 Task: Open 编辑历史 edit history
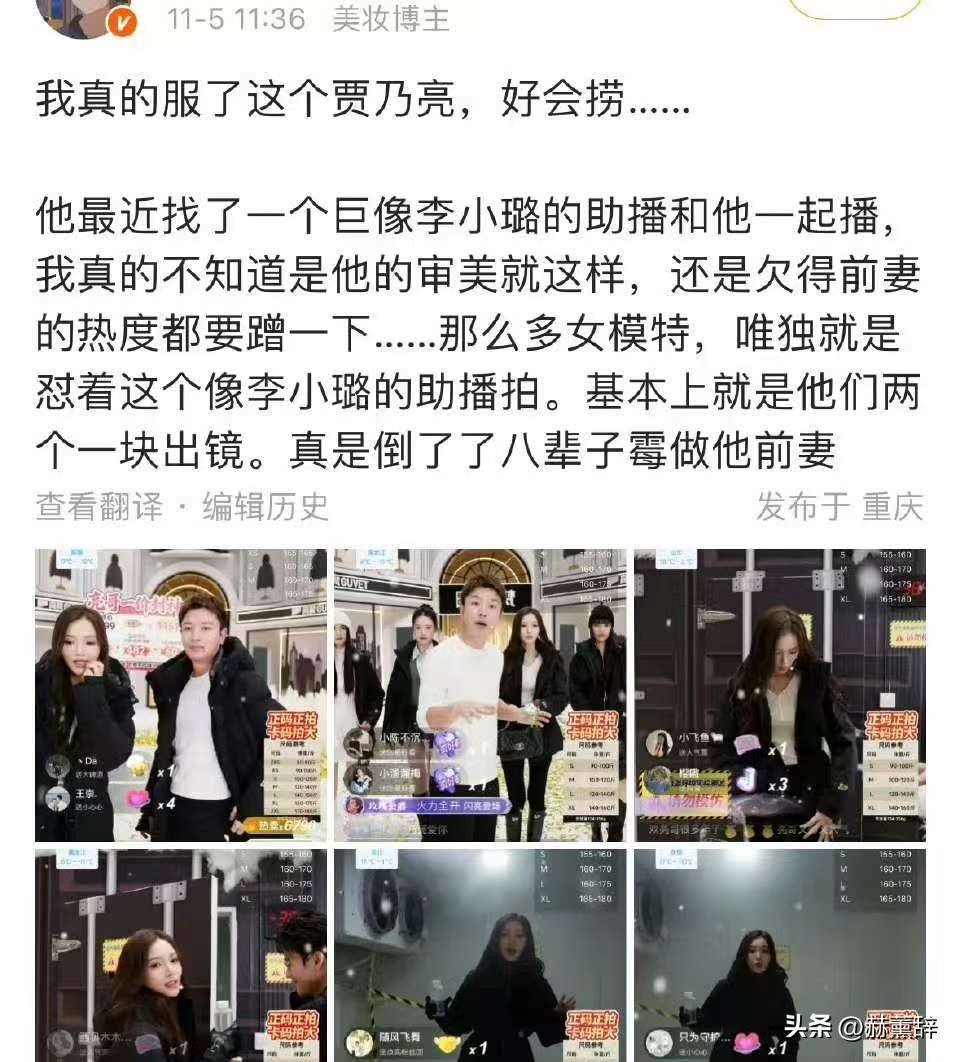click(265, 507)
